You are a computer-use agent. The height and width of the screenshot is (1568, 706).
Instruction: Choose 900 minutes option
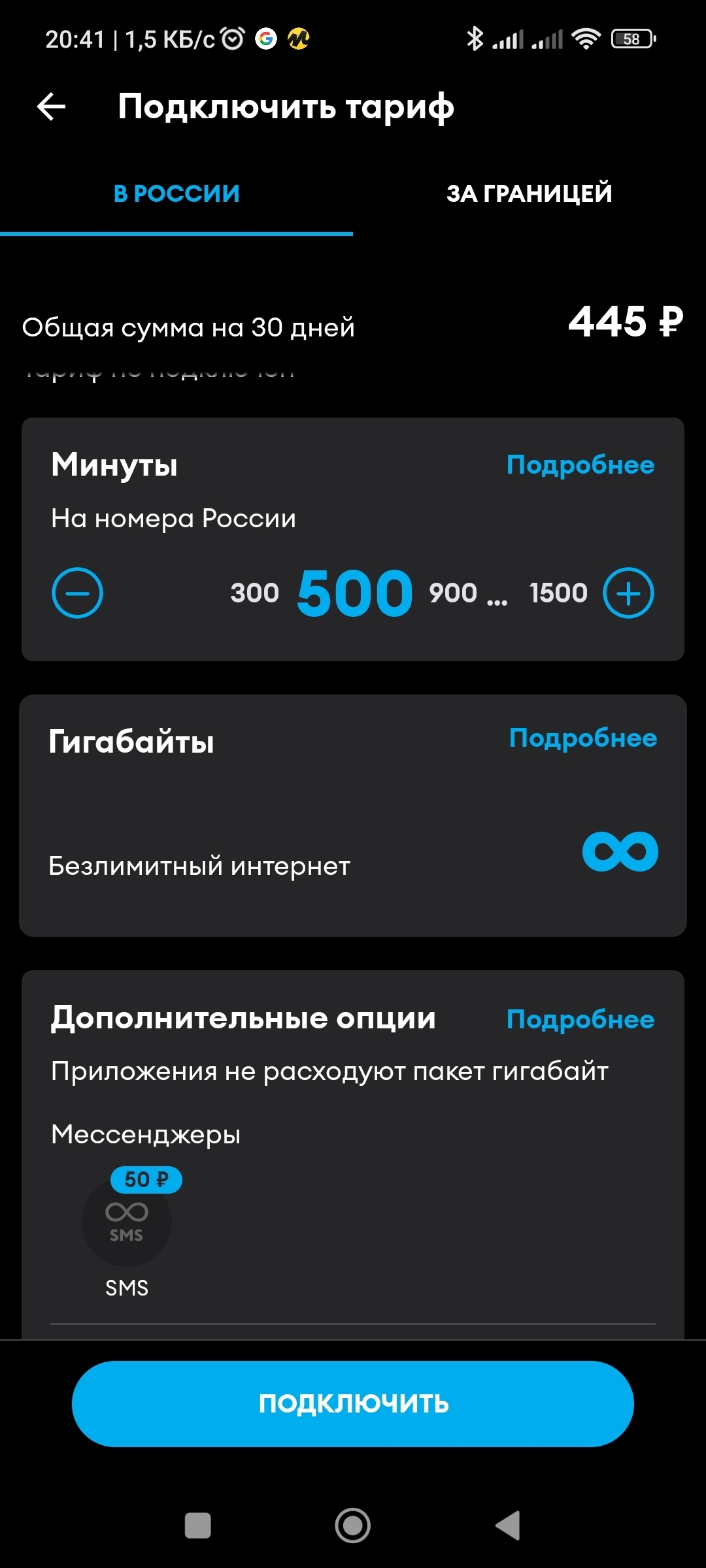pyautogui.click(x=453, y=593)
